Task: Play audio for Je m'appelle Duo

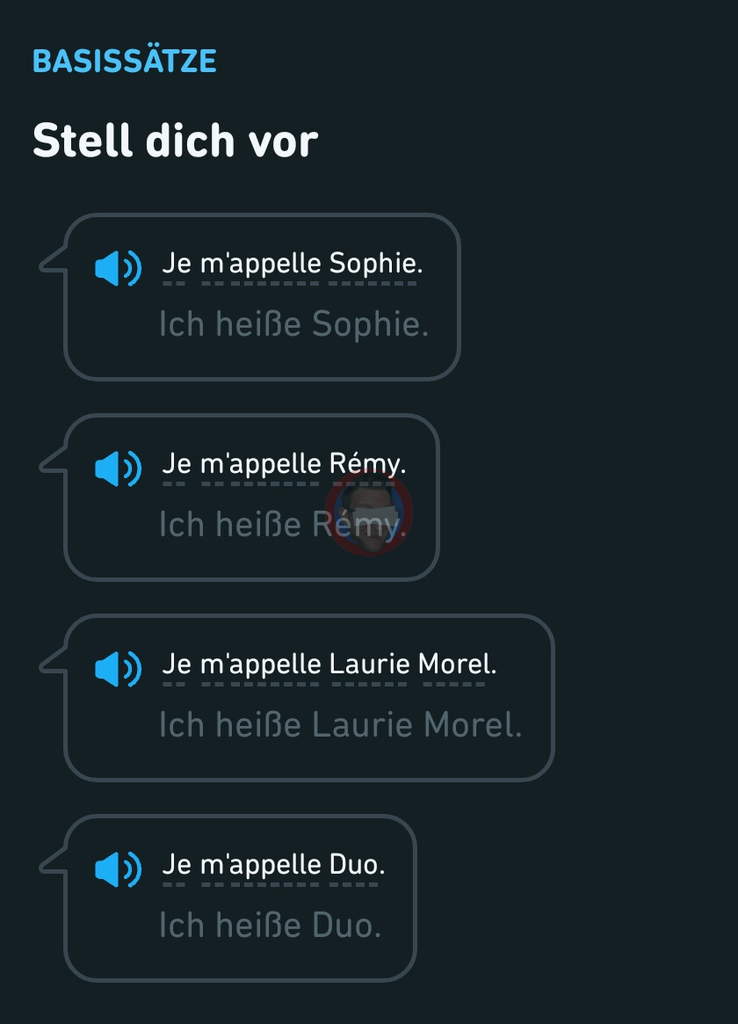Action: point(118,868)
